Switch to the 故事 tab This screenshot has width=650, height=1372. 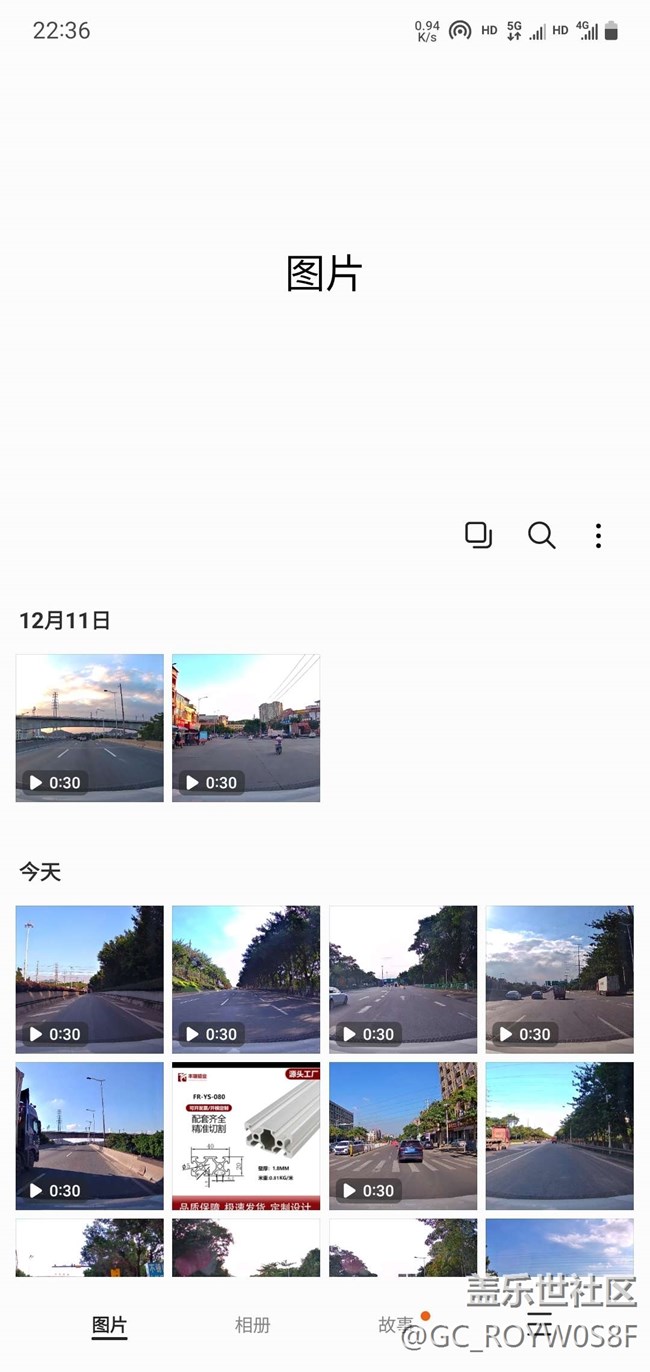396,1325
